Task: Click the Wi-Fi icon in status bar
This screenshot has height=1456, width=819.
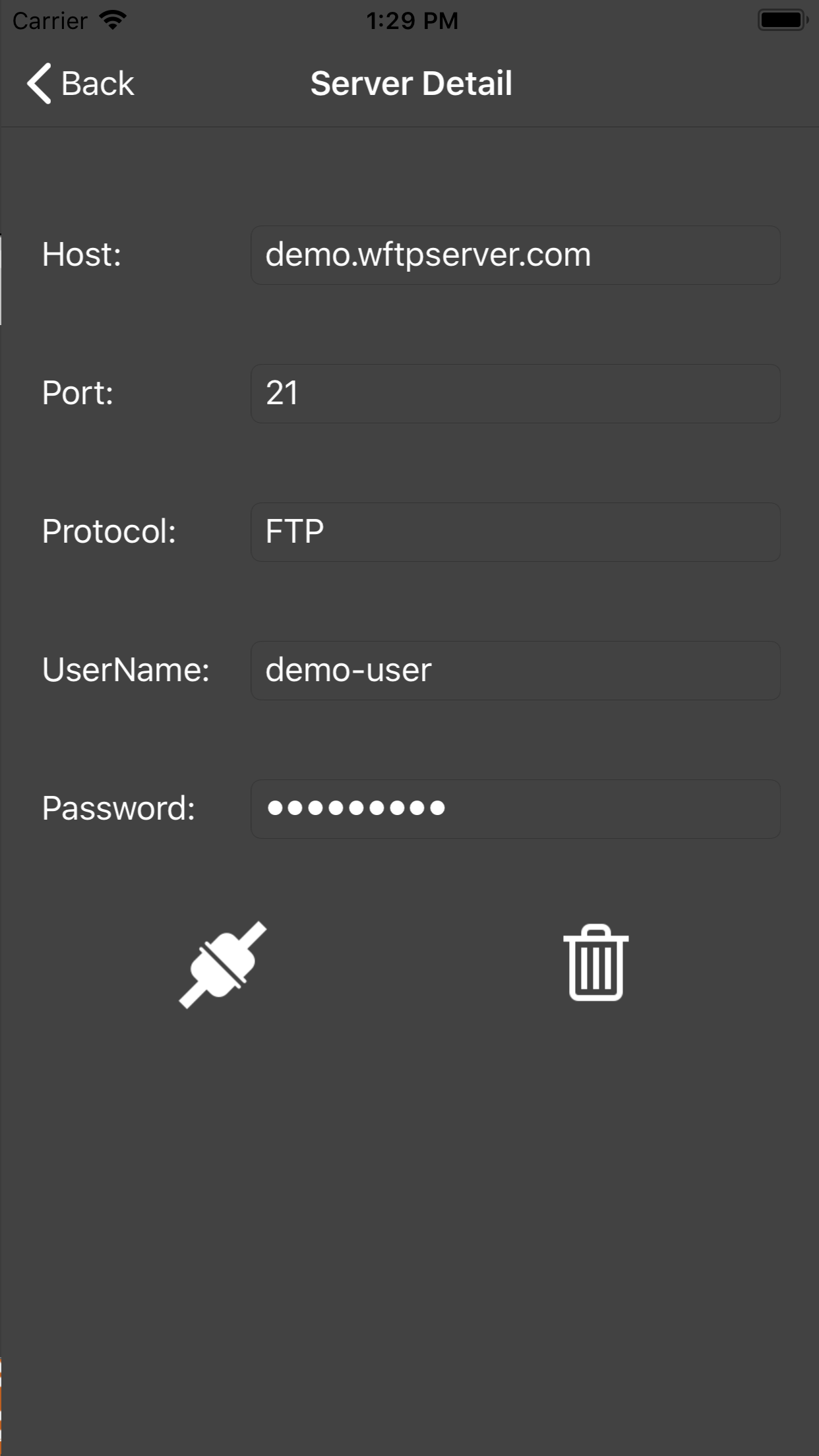Action: (x=113, y=18)
